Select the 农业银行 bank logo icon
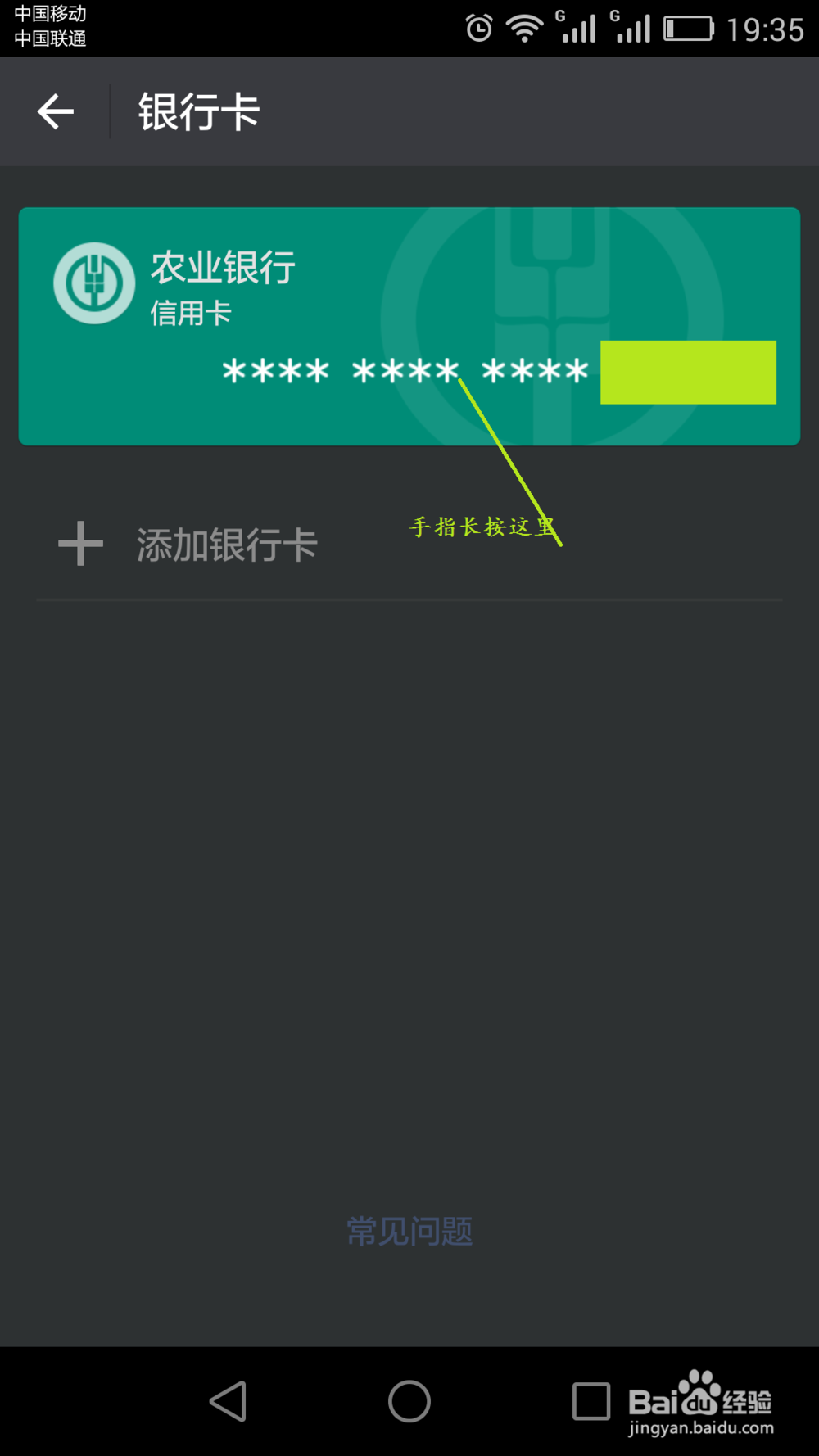Image resolution: width=819 pixels, height=1456 pixels. (93, 283)
